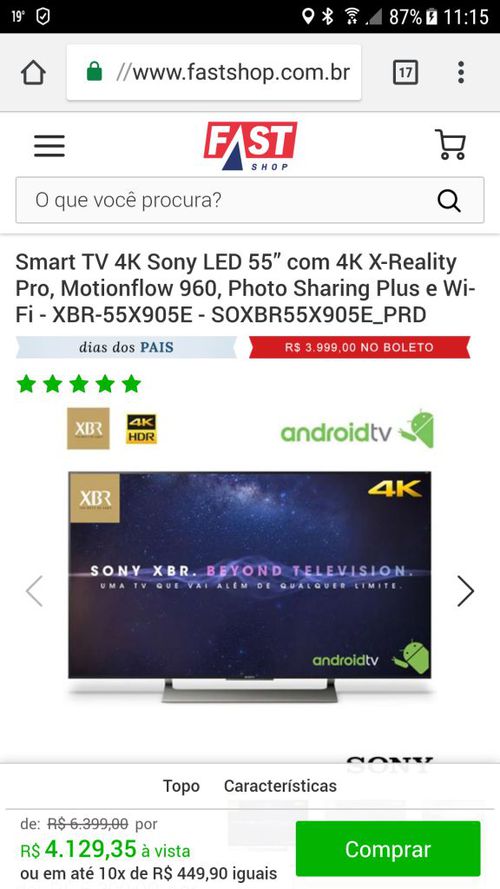Tap the search magnifier icon
The height and width of the screenshot is (889, 500).
click(449, 201)
